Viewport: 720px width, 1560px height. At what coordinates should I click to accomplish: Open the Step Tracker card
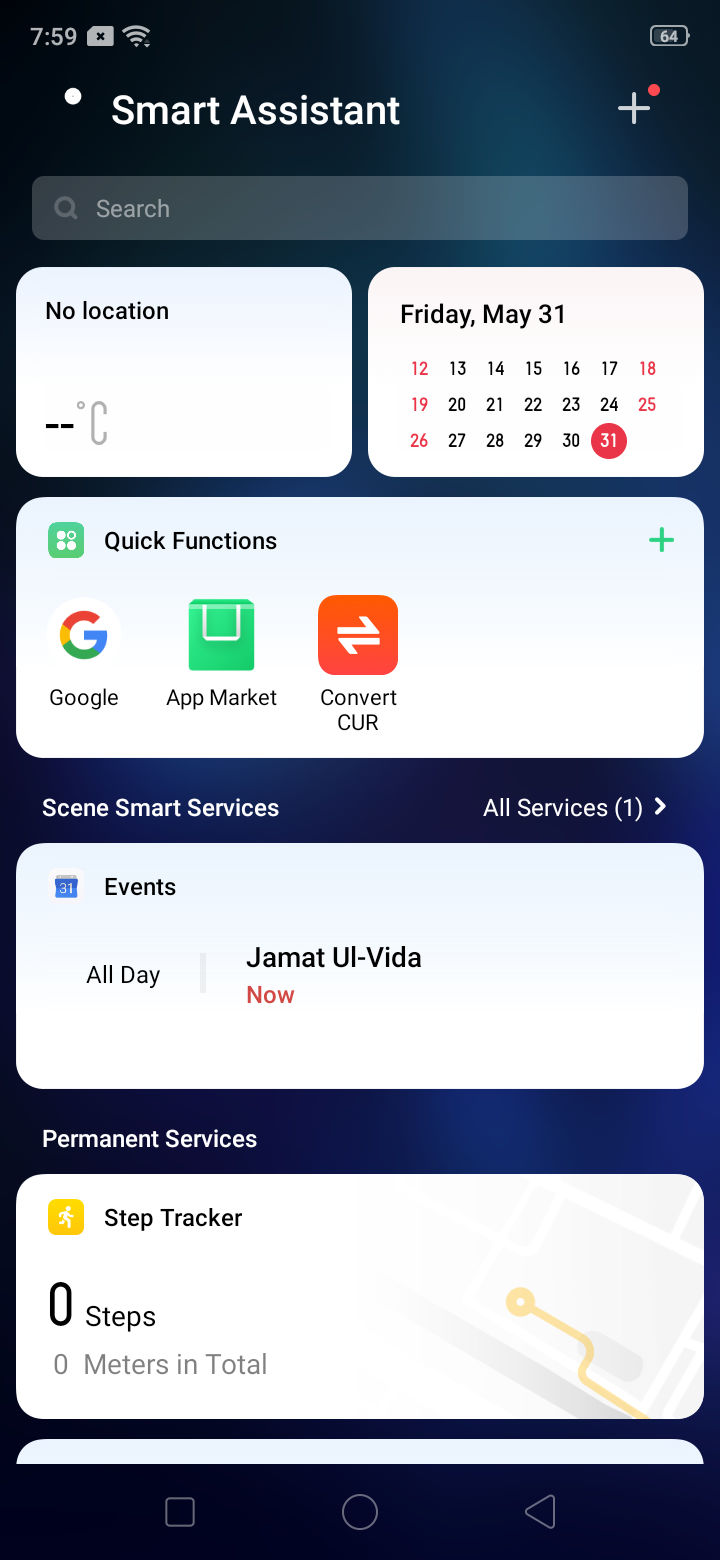(360, 1296)
